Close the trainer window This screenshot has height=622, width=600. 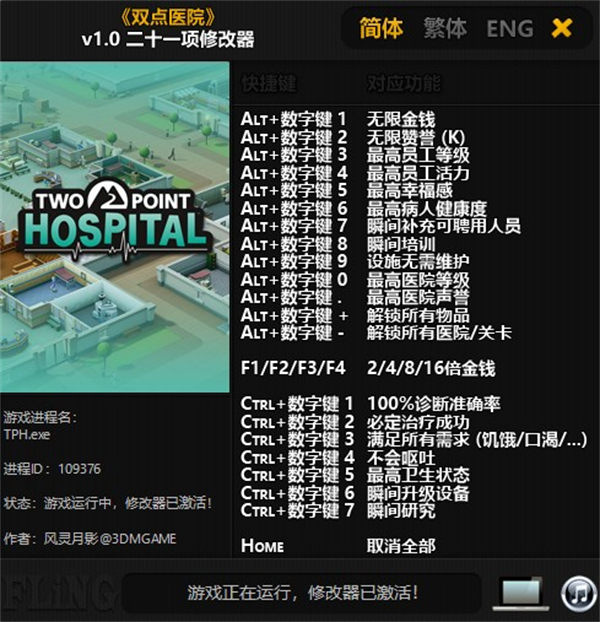(562, 28)
